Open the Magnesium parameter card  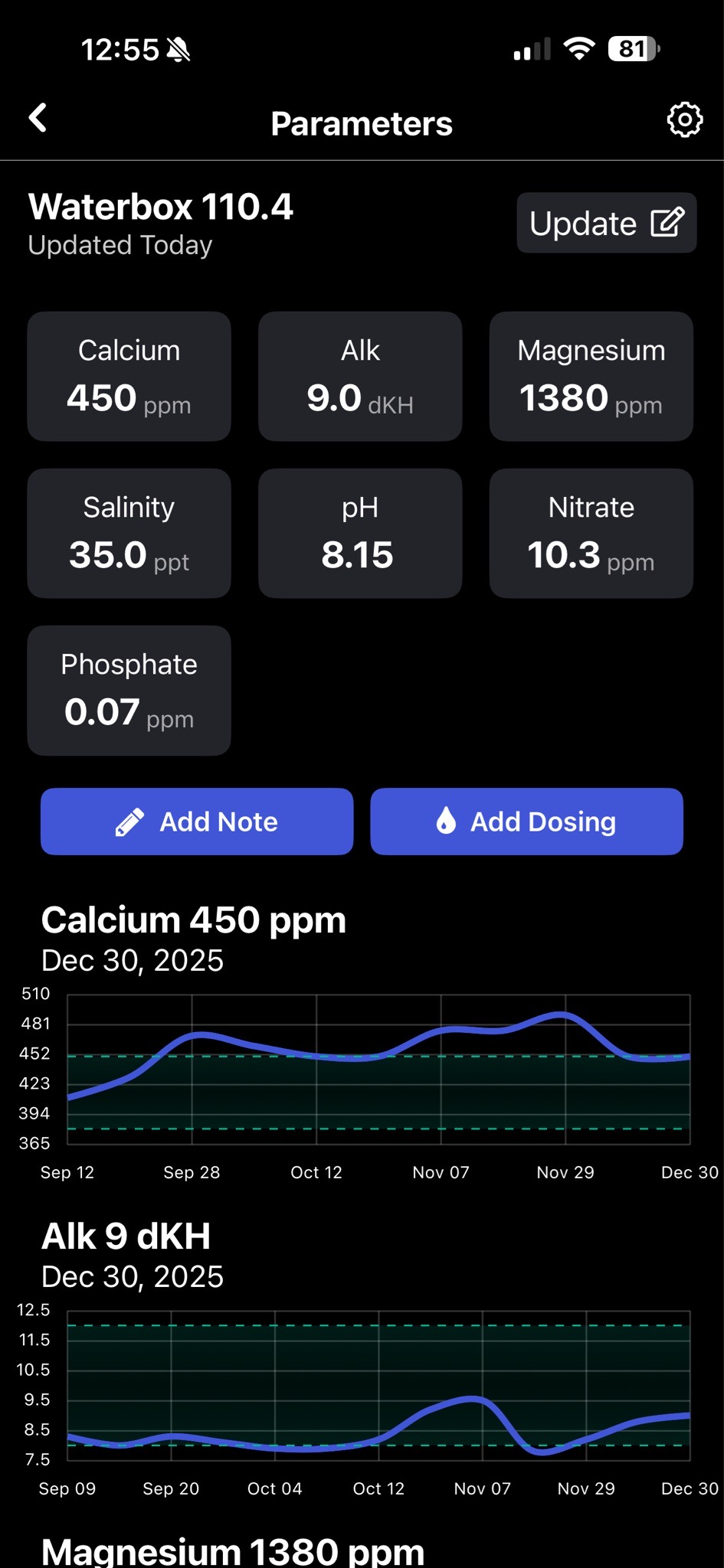point(591,376)
